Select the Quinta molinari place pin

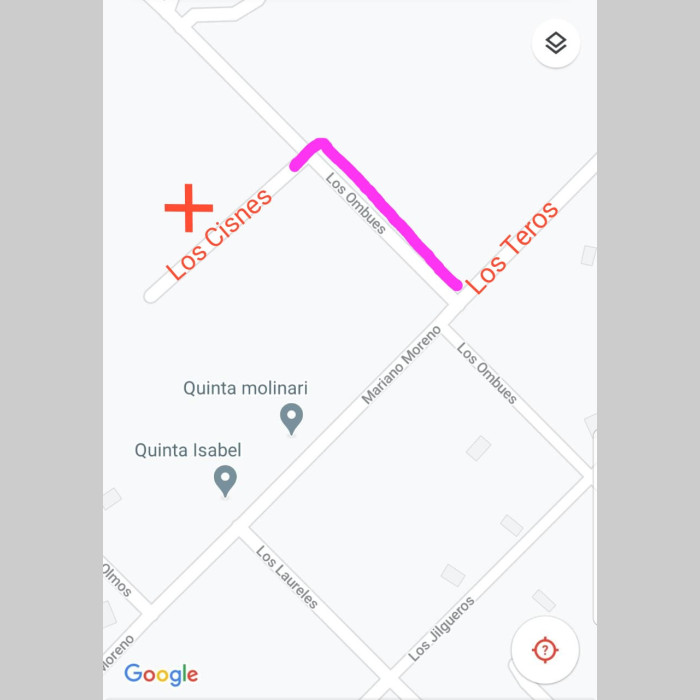(291, 417)
